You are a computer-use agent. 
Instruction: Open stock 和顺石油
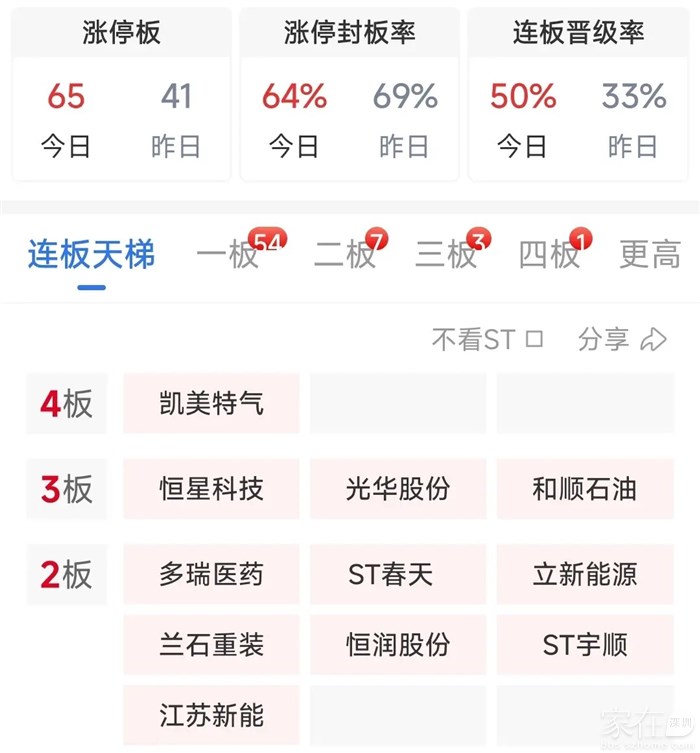tap(585, 489)
